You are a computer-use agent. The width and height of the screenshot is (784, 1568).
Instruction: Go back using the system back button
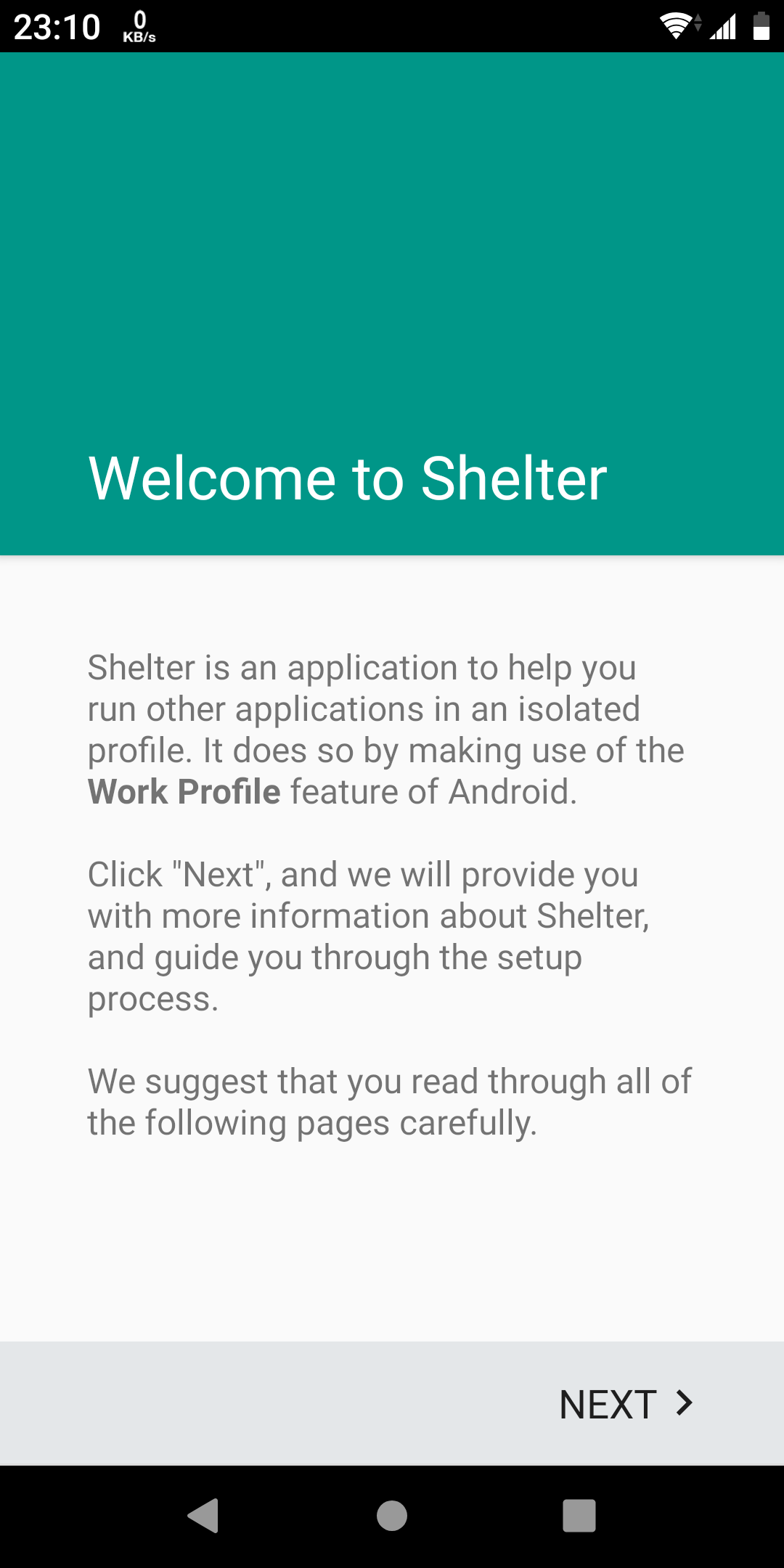(x=203, y=1516)
